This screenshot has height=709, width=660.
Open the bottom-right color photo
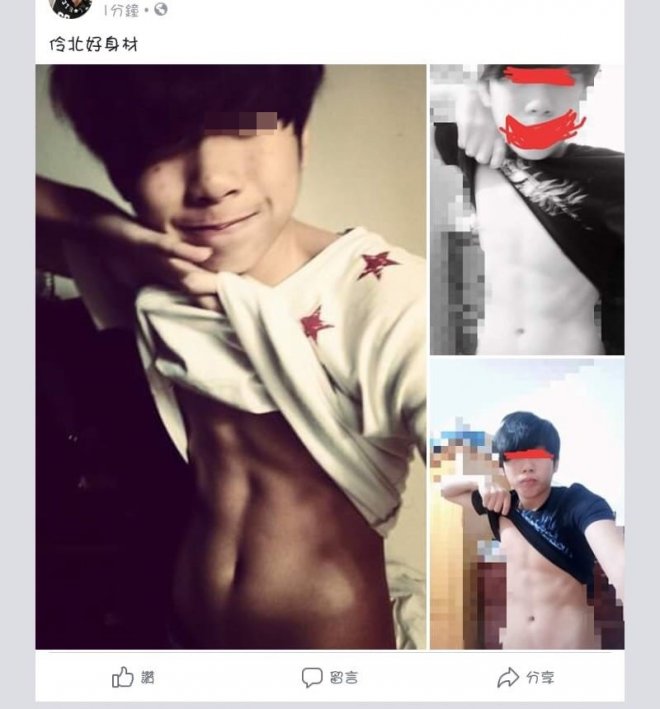tap(527, 504)
